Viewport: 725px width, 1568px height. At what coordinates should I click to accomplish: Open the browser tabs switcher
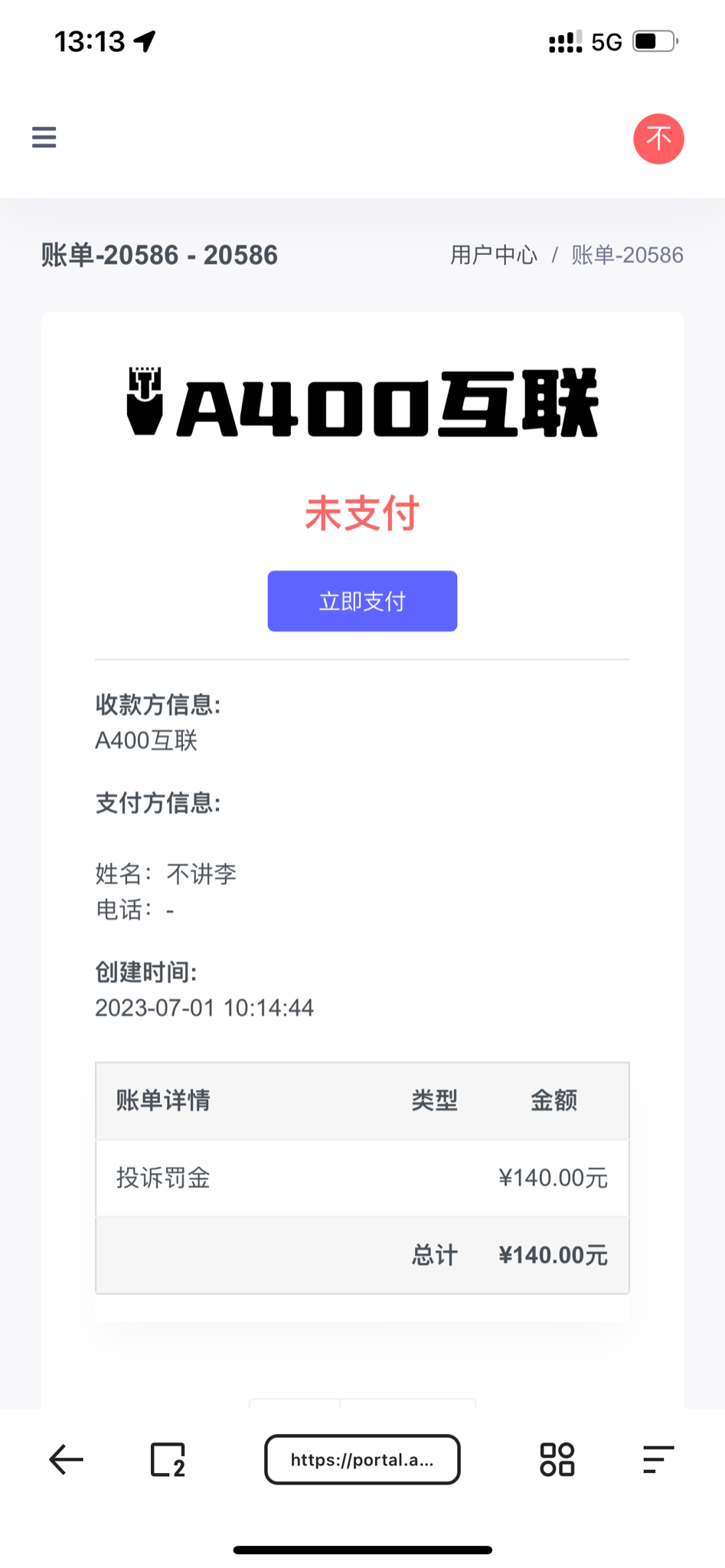point(168,1459)
